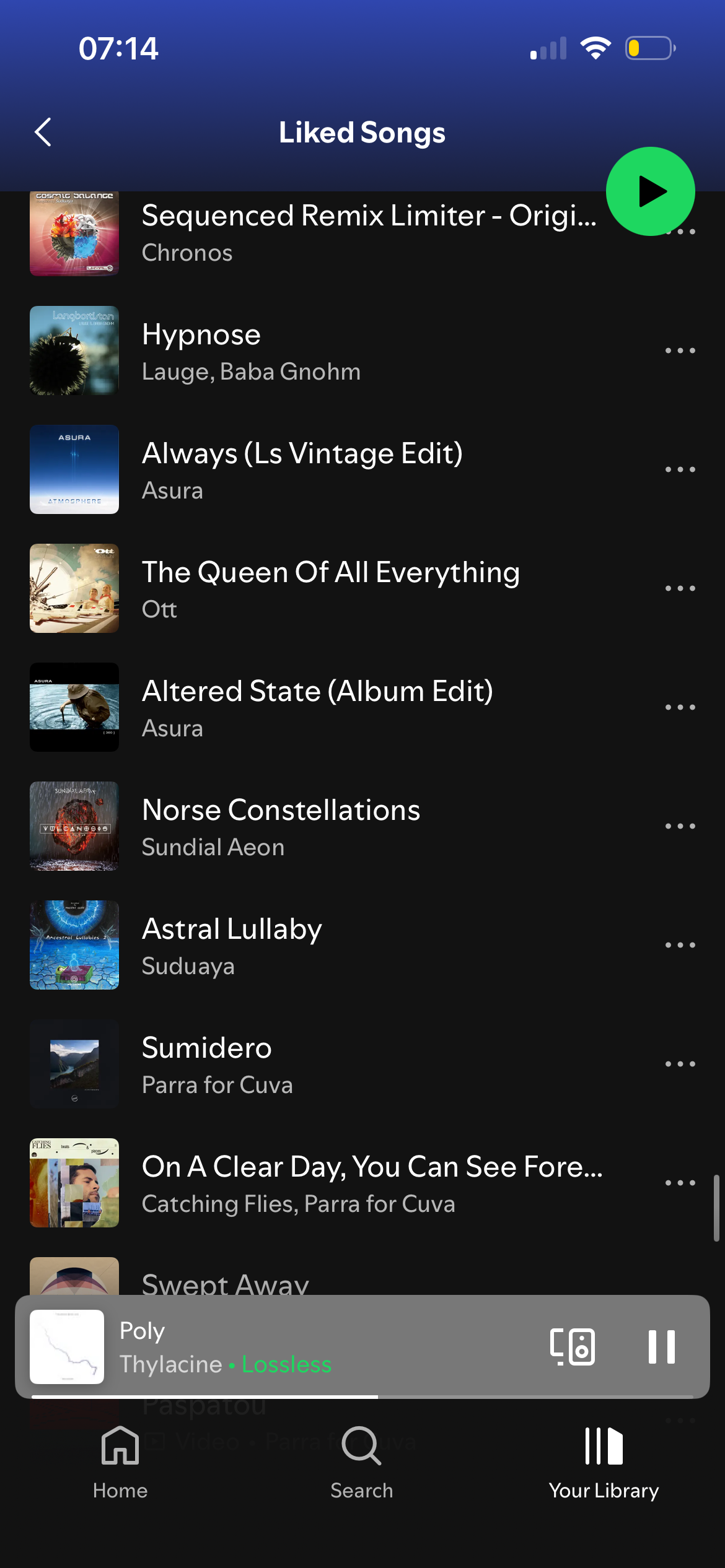The height and width of the screenshot is (1568, 725).
Task: Open the connect to device picker
Action: point(573,1346)
